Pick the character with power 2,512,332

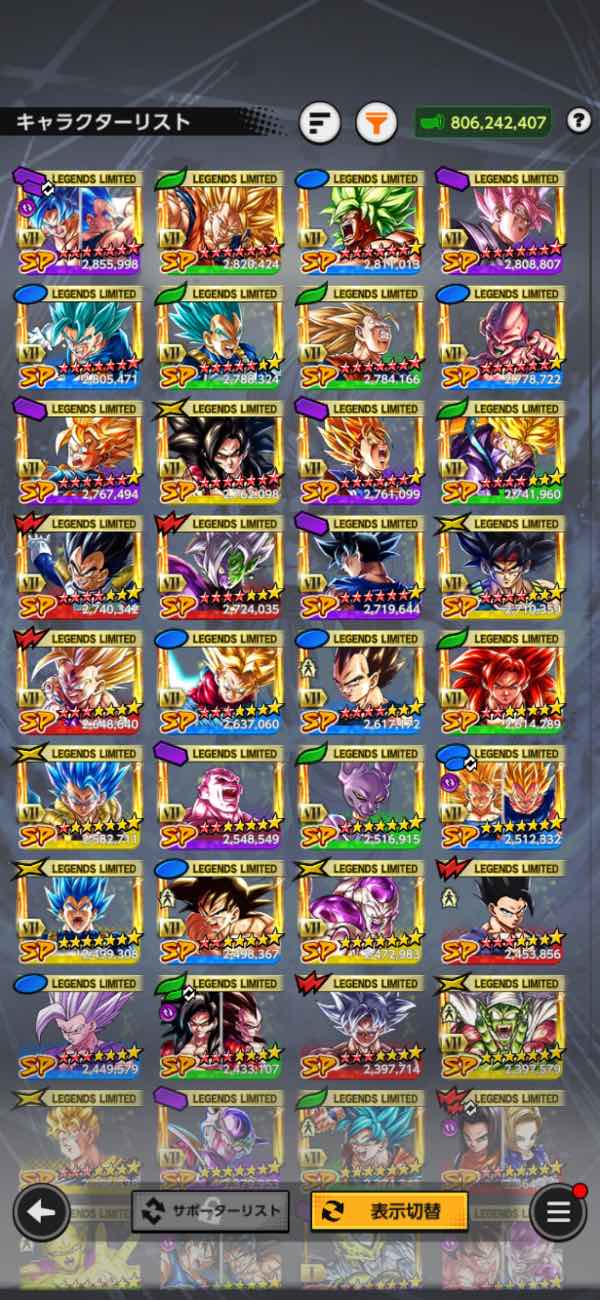[501, 798]
